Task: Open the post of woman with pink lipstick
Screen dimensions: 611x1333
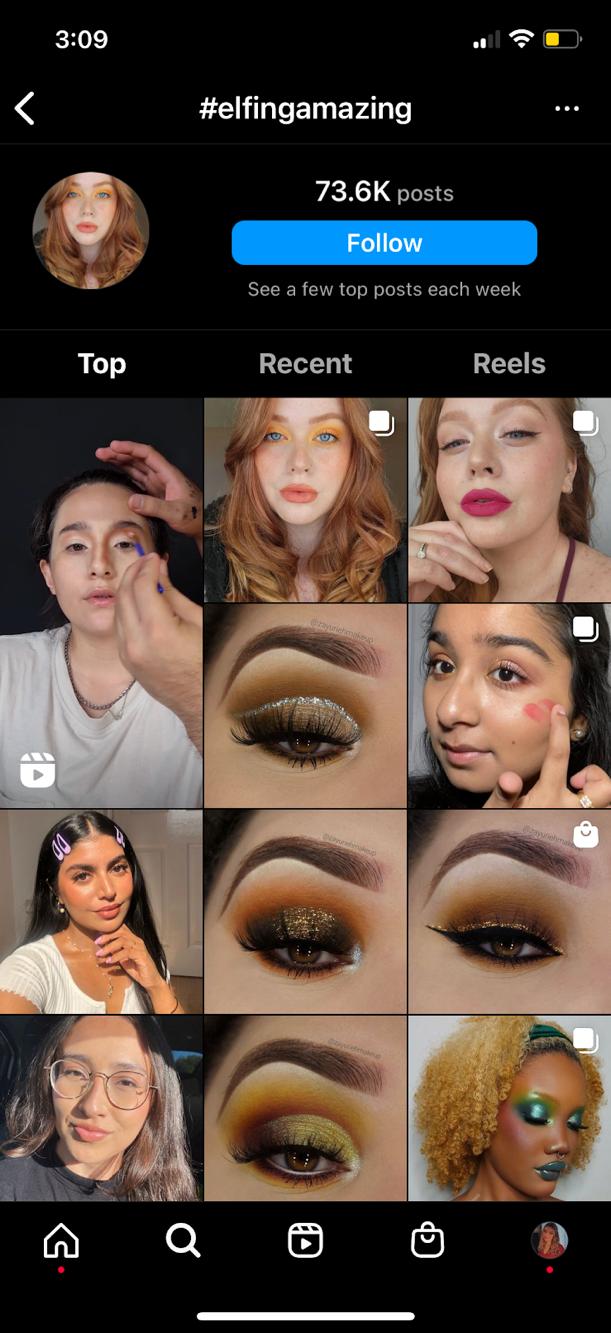Action: tap(509, 500)
